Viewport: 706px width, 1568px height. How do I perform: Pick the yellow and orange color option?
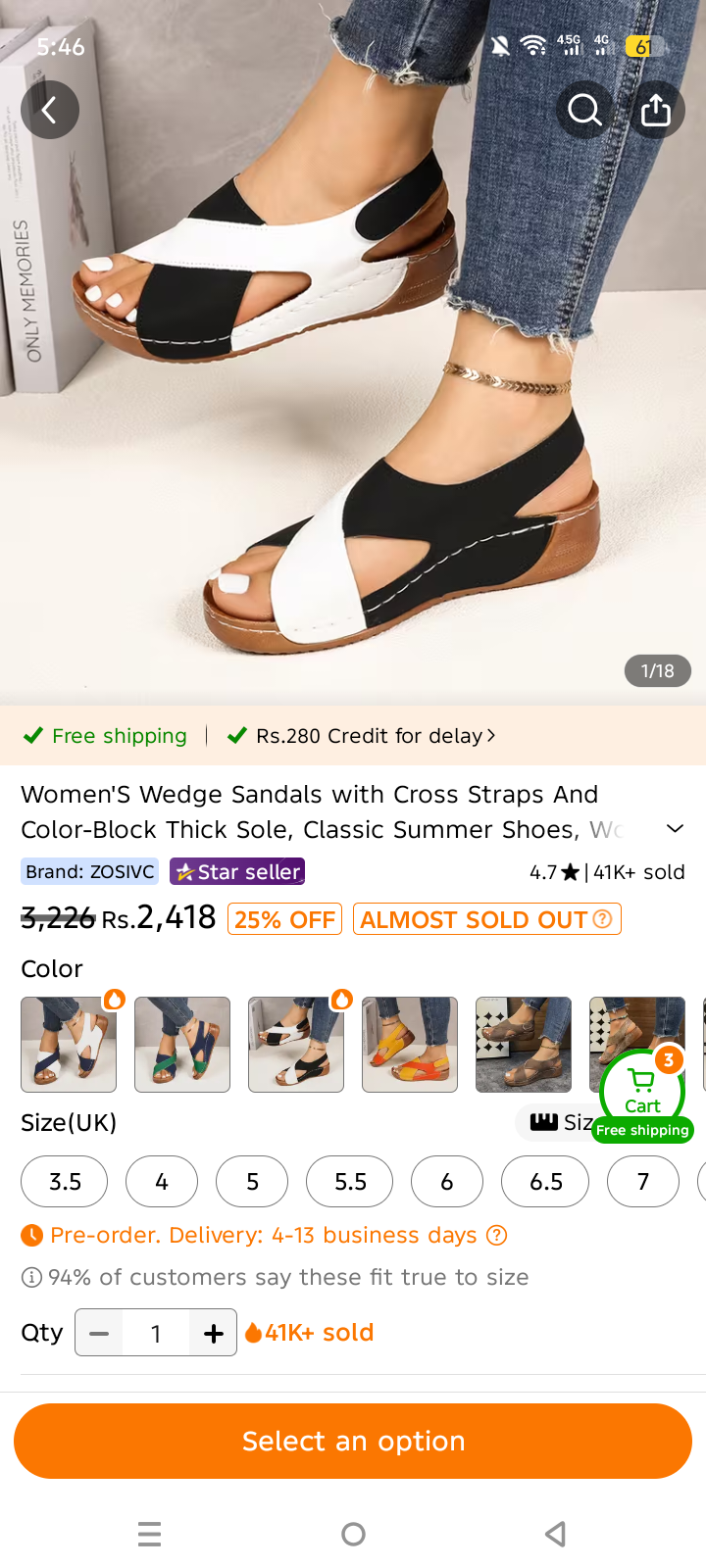(410, 1045)
